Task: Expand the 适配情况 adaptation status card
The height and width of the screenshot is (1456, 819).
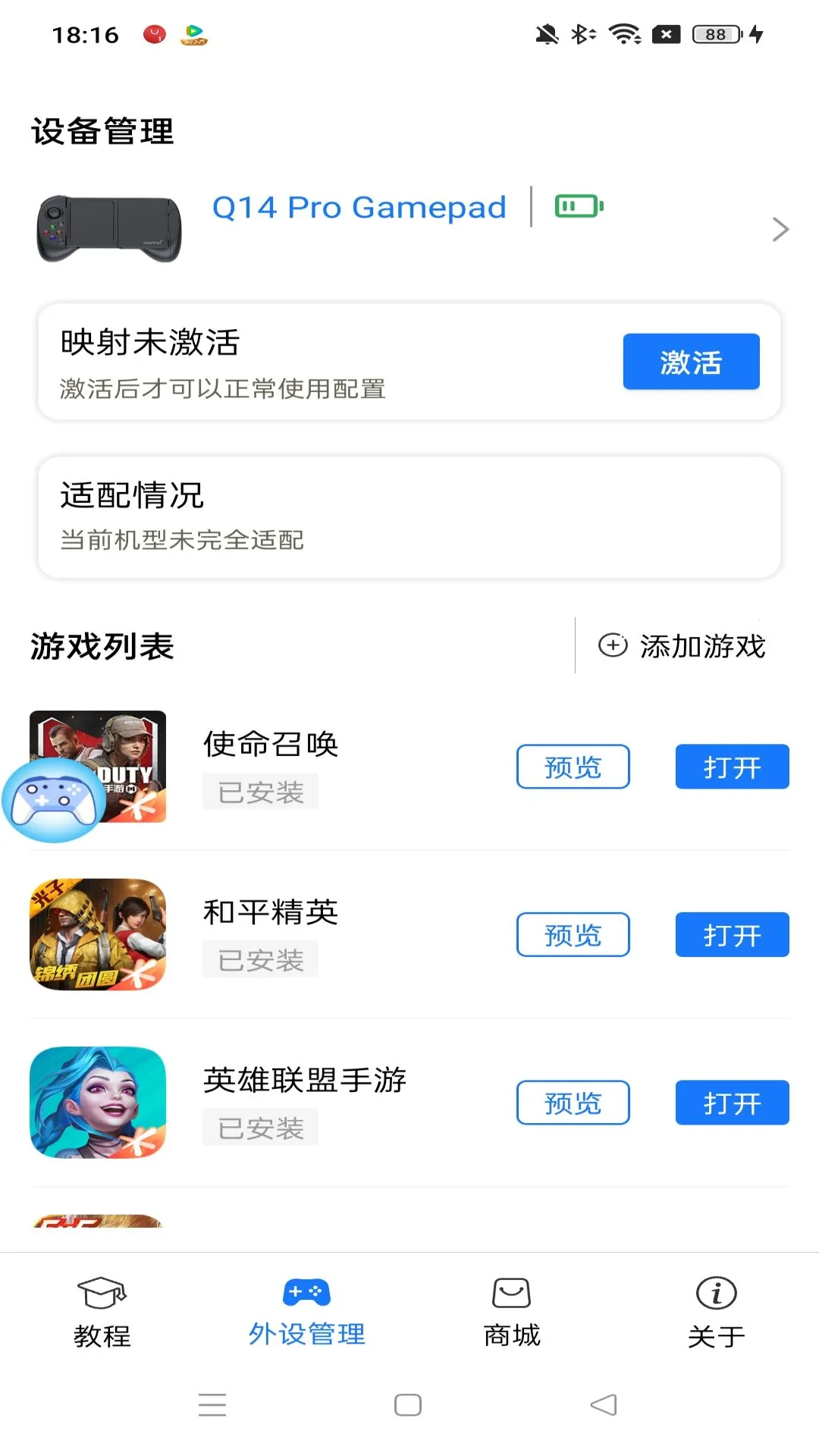Action: (x=409, y=516)
